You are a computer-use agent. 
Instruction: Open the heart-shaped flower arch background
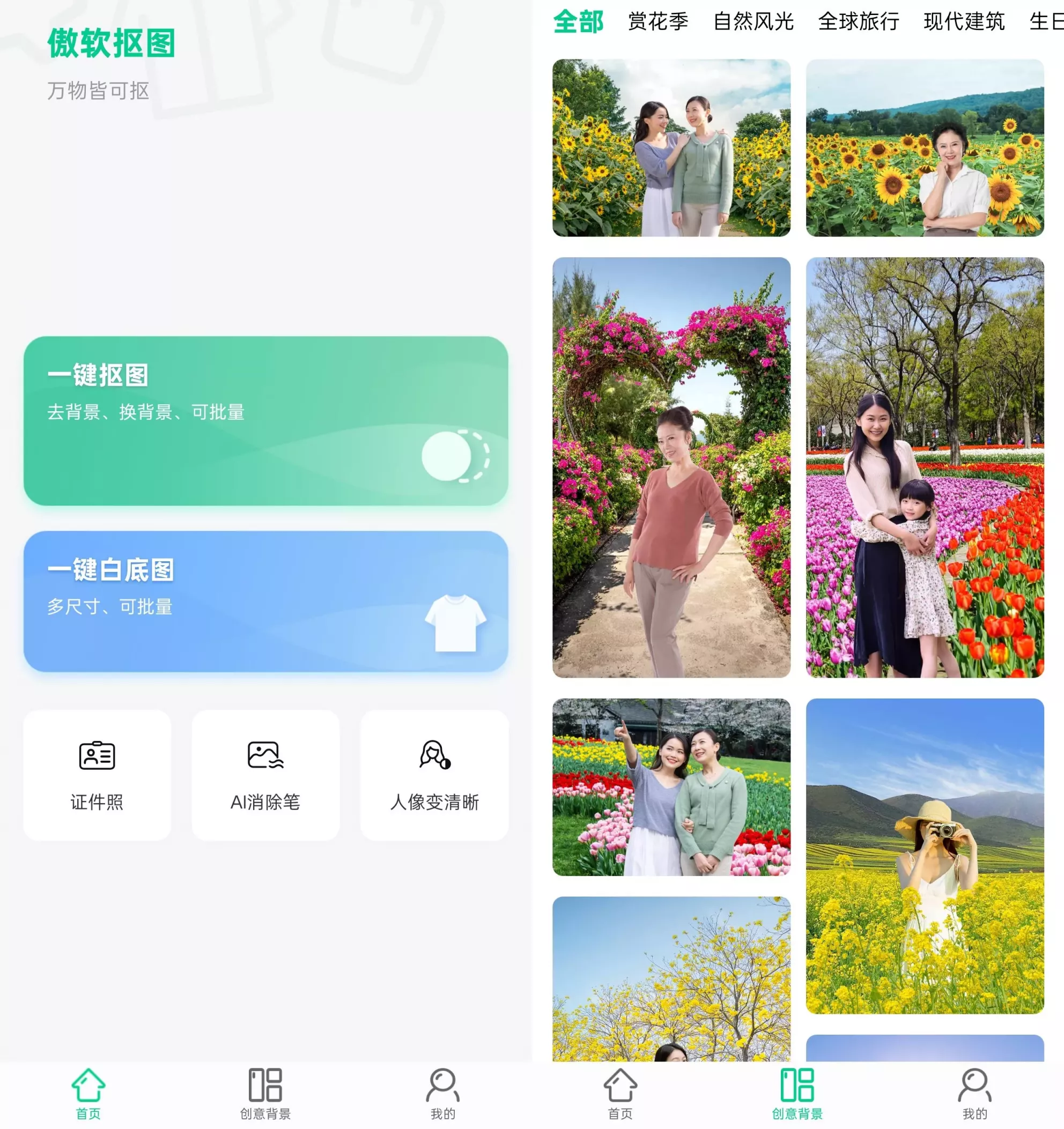tap(671, 467)
